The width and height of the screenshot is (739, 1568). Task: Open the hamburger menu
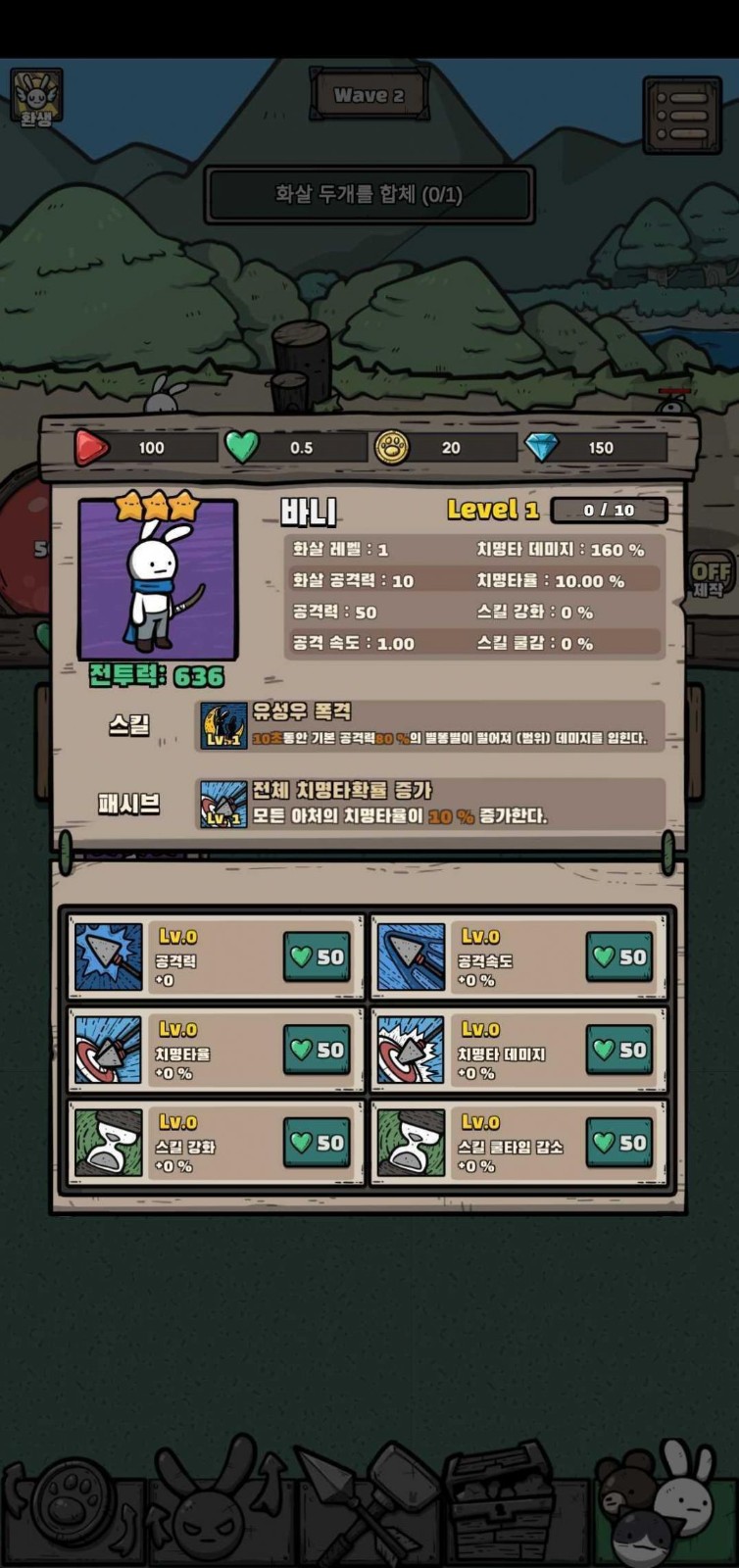(x=682, y=115)
